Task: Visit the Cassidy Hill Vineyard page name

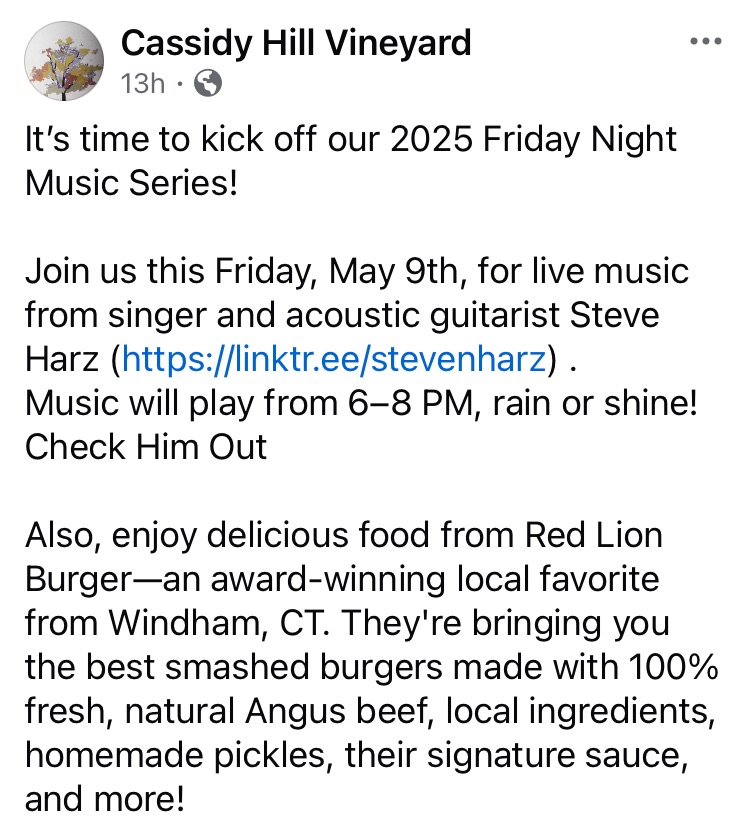Action: click(295, 43)
